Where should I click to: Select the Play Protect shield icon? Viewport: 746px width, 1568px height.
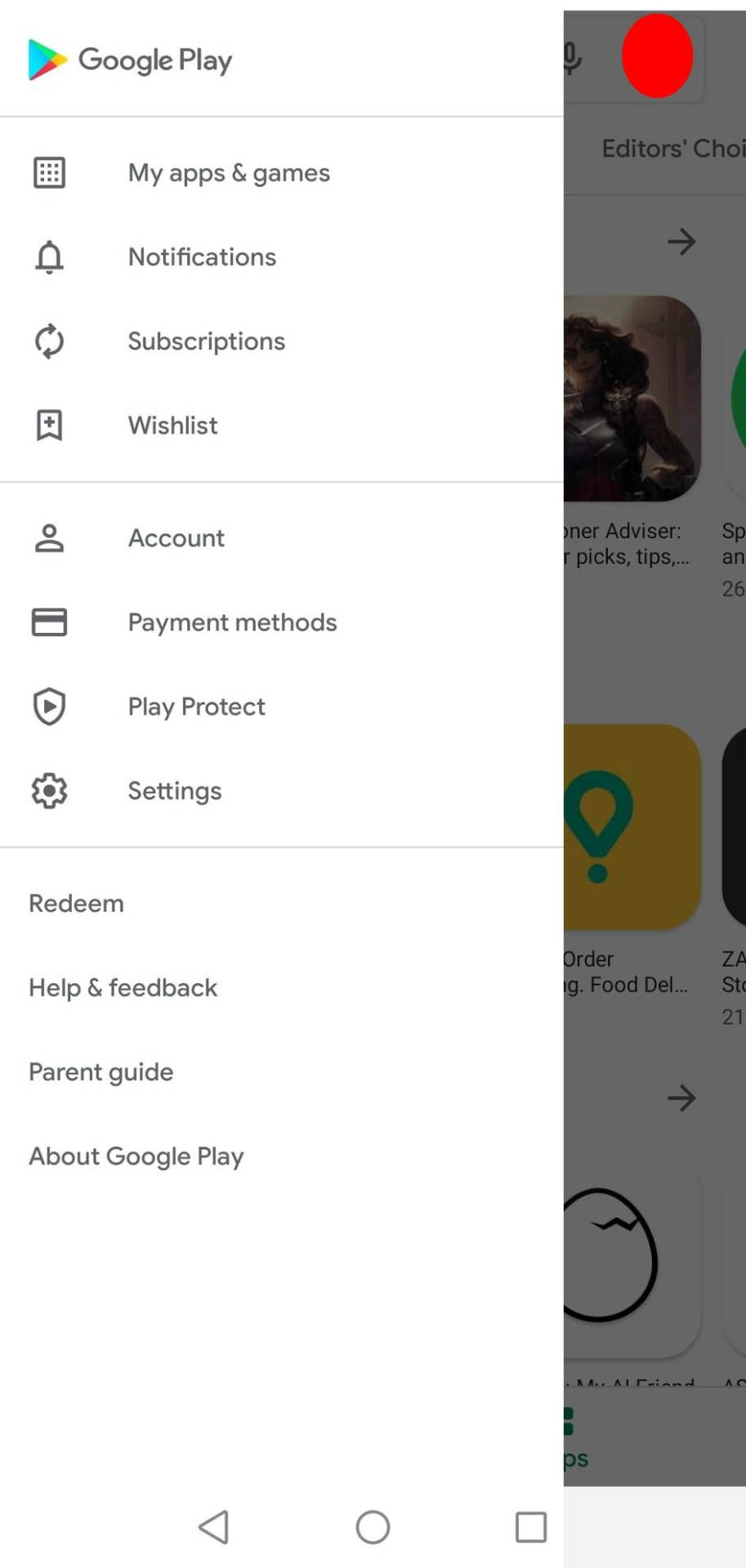[49, 706]
